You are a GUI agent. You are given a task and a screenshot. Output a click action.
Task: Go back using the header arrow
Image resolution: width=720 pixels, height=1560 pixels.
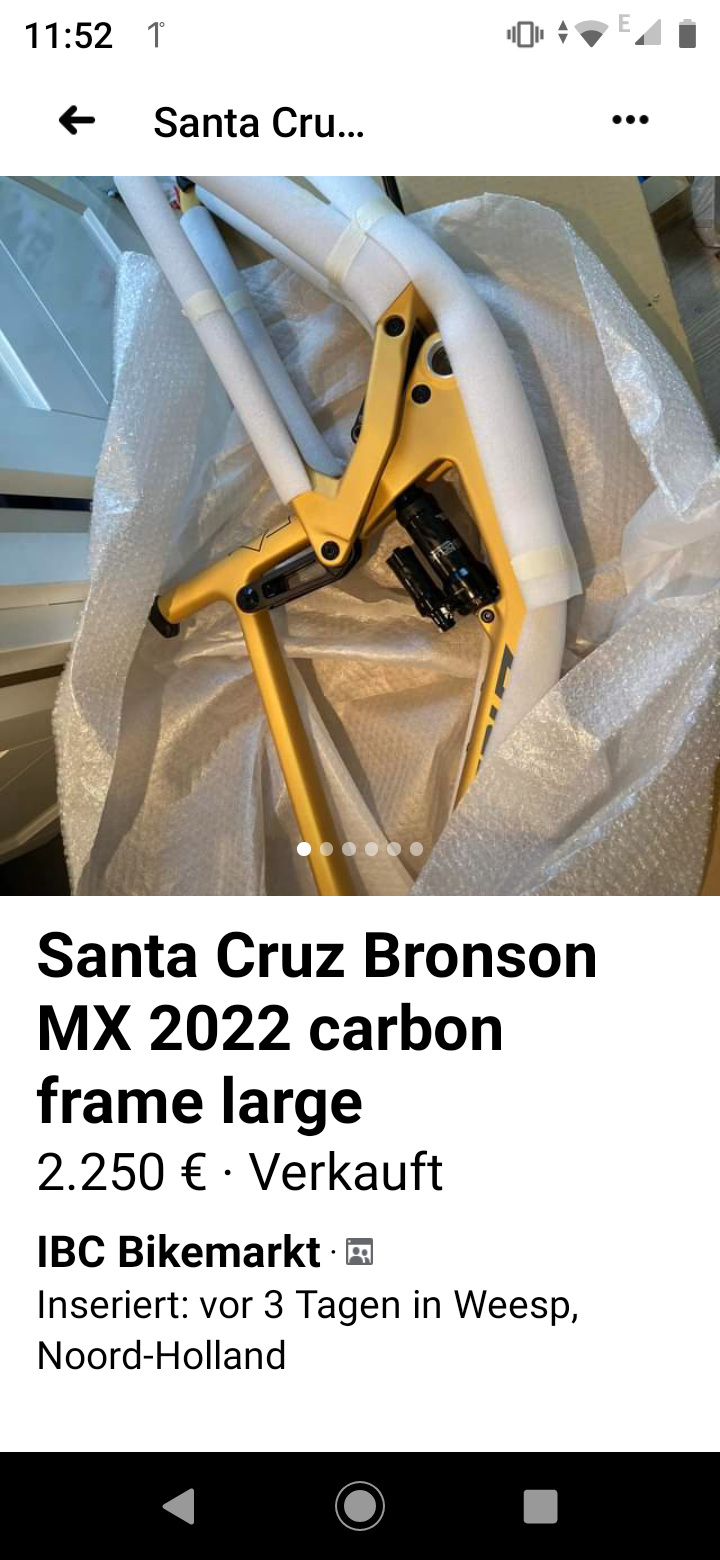pyautogui.click(x=77, y=121)
